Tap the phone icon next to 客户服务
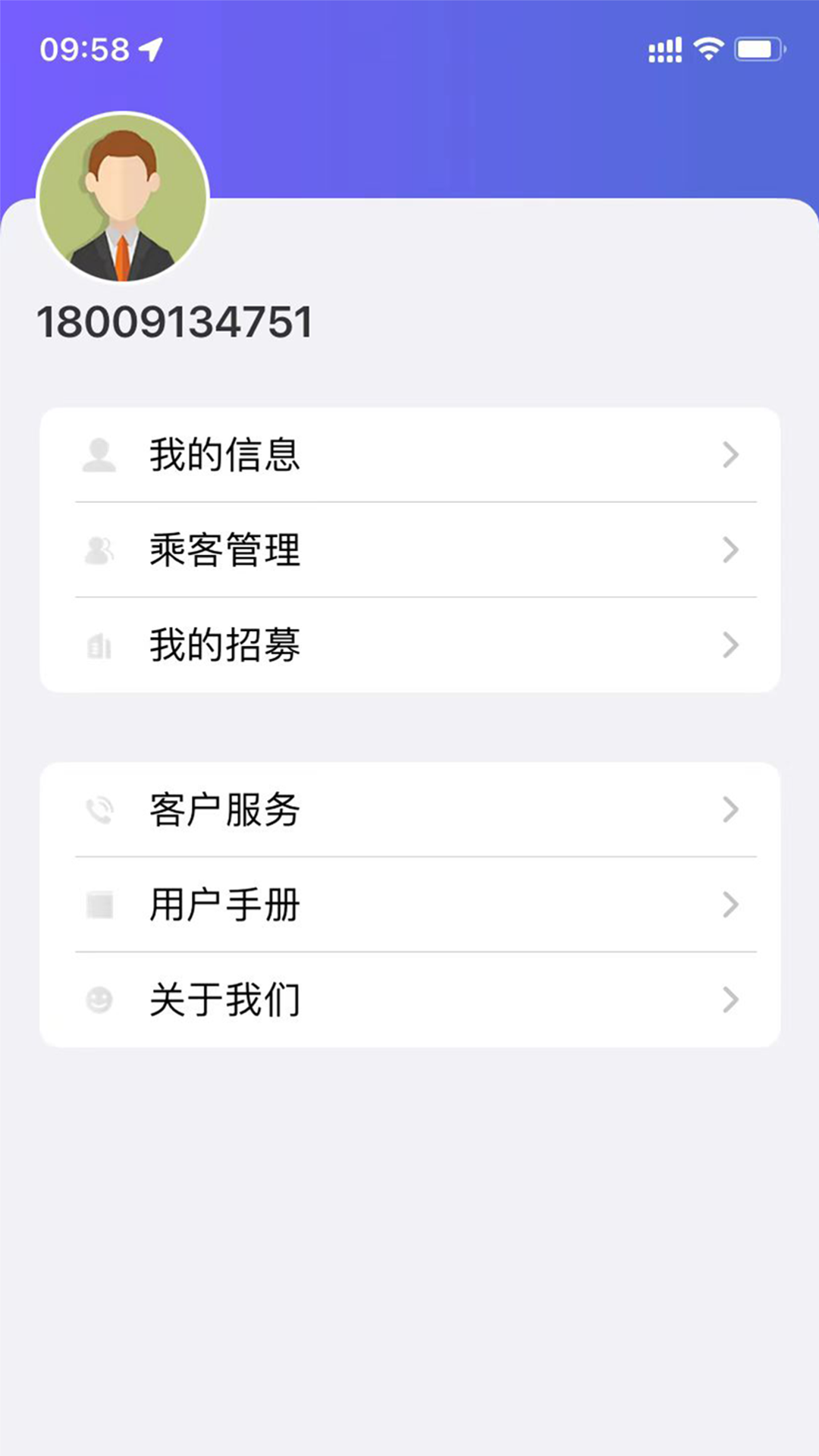The width and height of the screenshot is (819, 1456). pos(99,810)
